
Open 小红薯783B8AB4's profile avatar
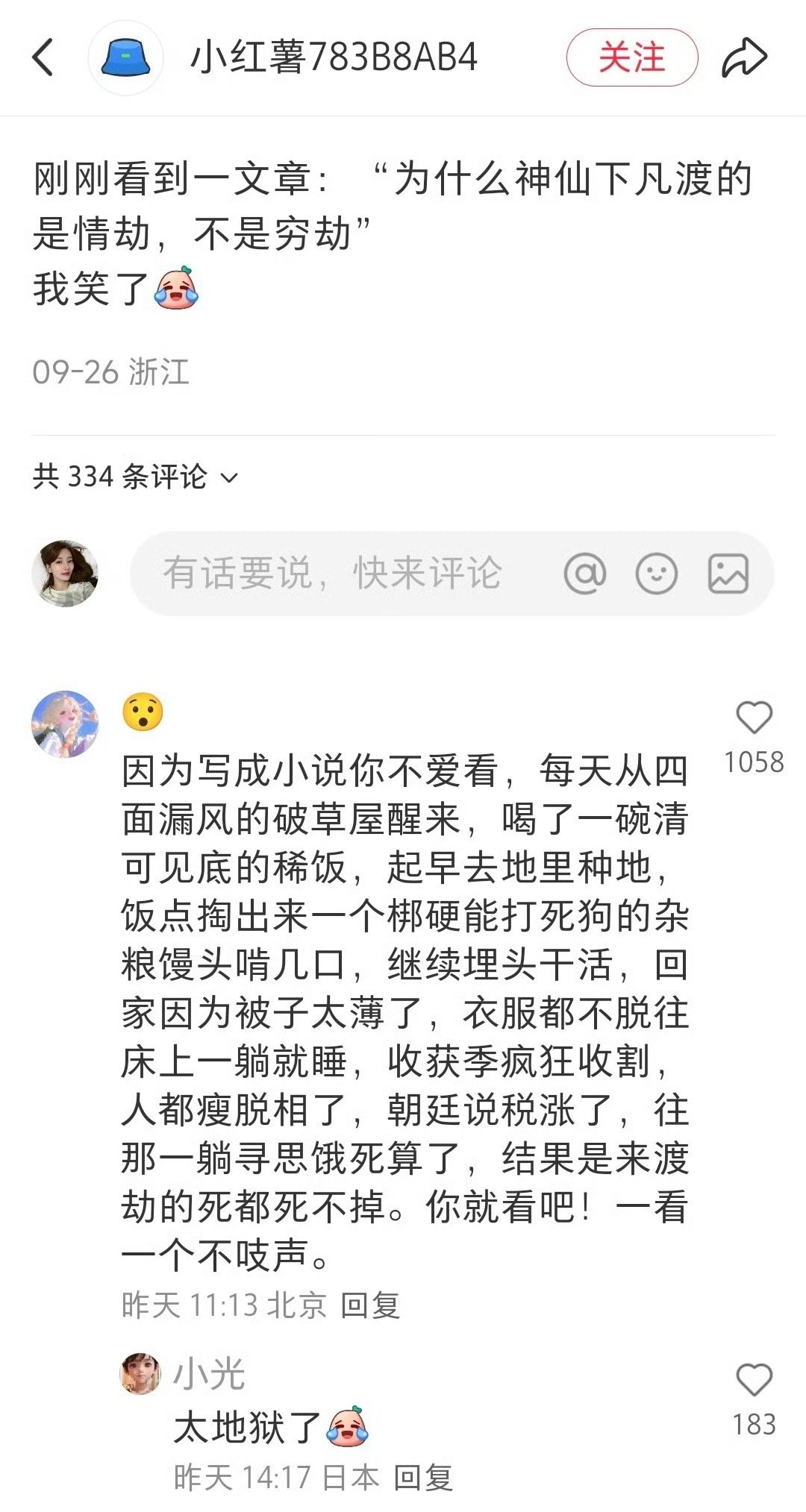125,57
